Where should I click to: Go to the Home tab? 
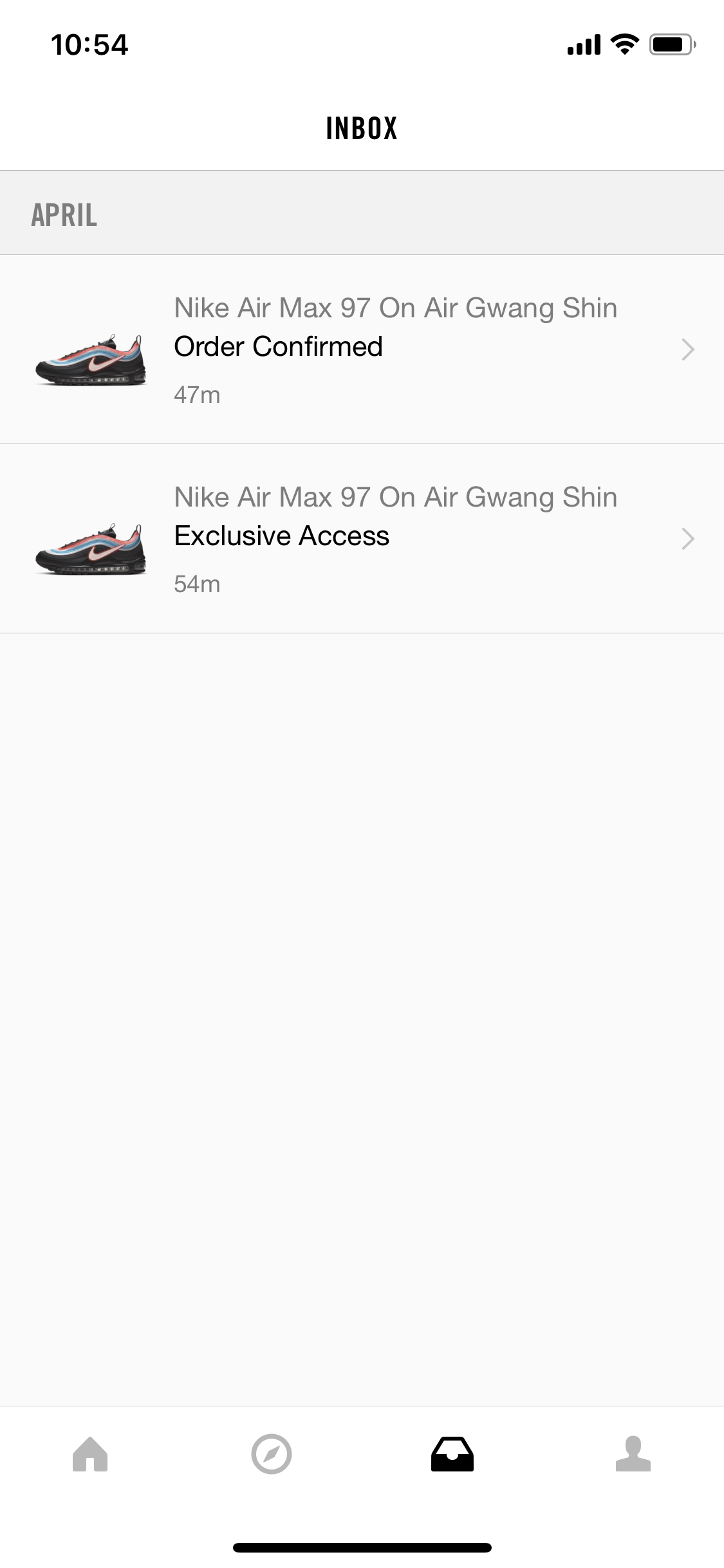tap(90, 1454)
